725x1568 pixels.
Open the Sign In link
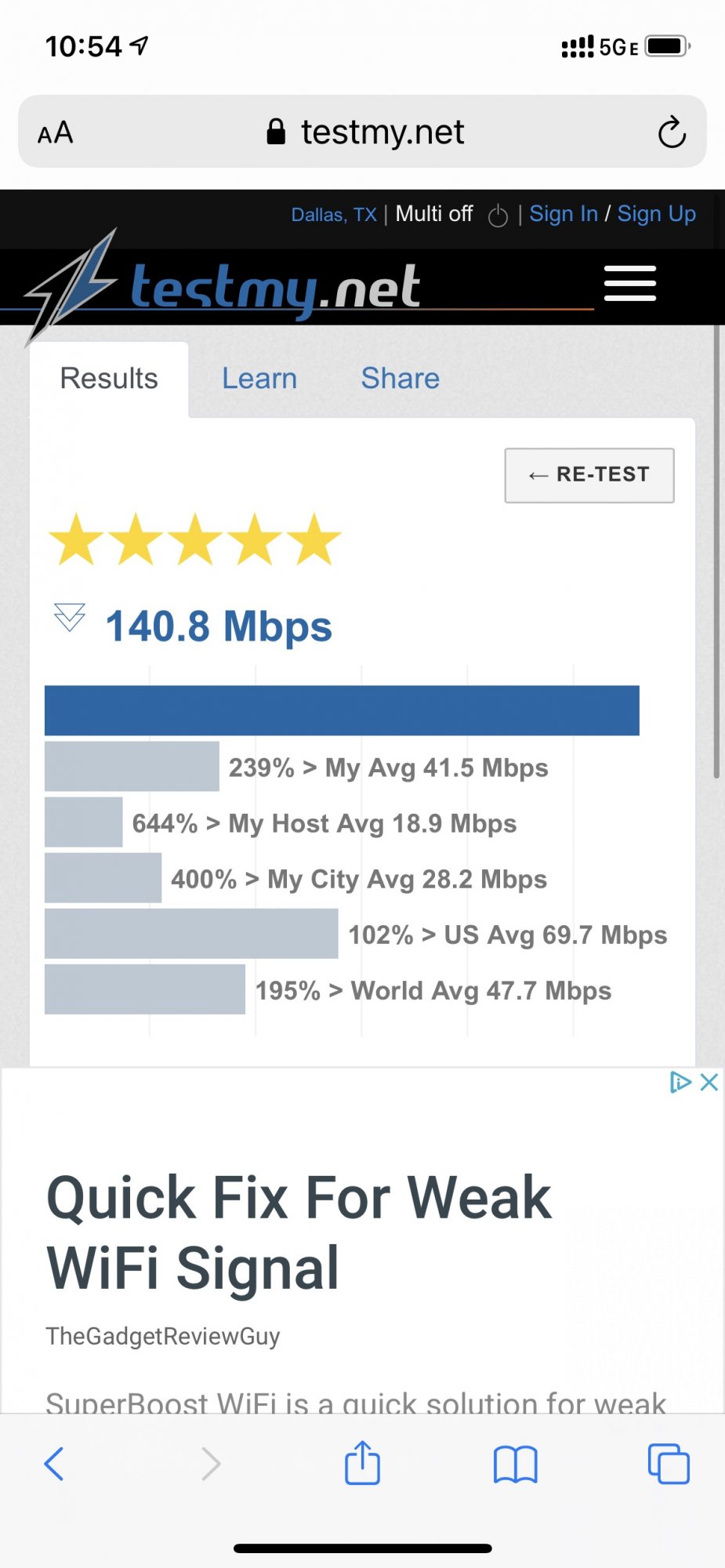point(564,214)
